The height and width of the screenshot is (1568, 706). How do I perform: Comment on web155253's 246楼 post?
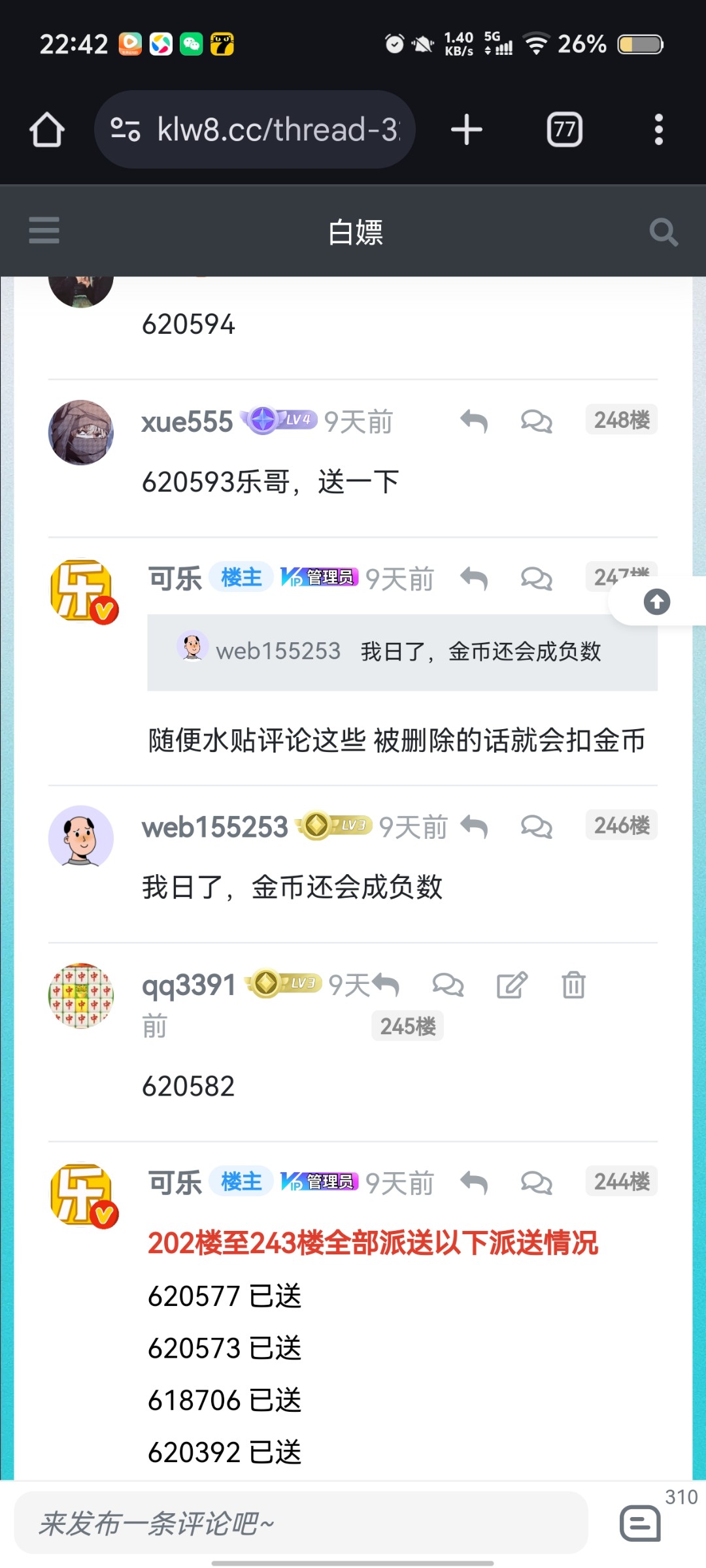pyautogui.click(x=536, y=827)
